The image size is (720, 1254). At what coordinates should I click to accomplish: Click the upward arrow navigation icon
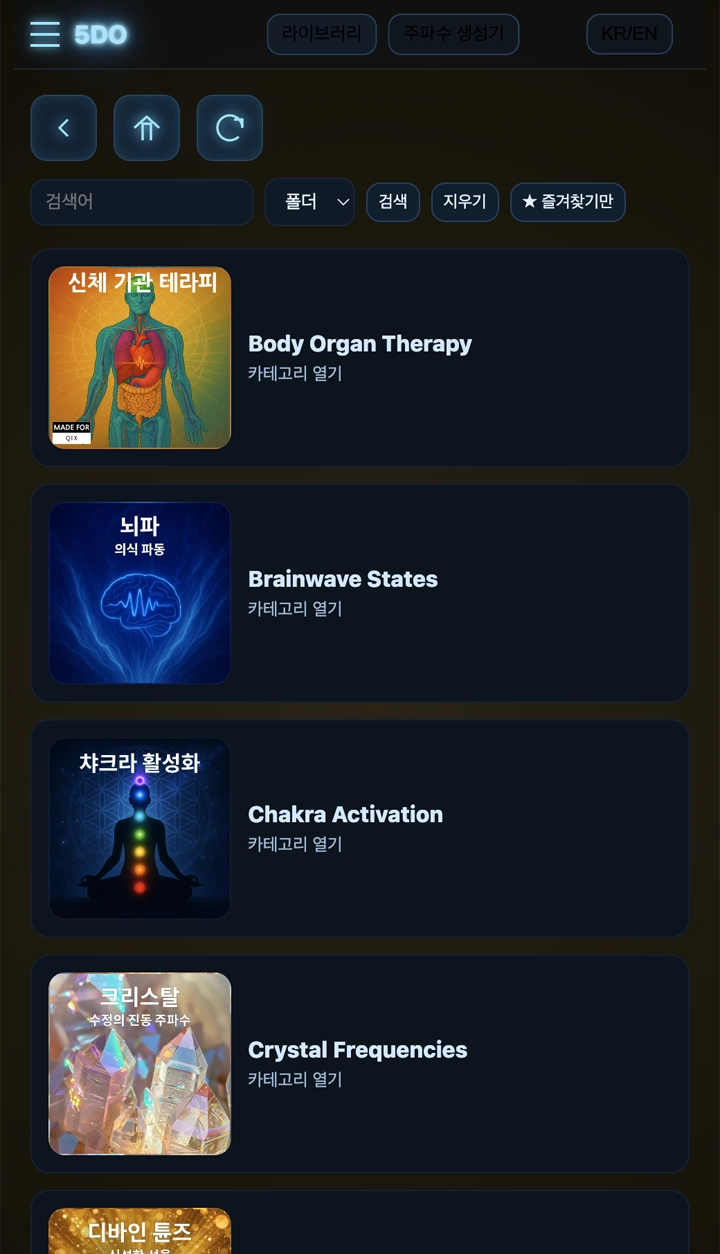146,128
